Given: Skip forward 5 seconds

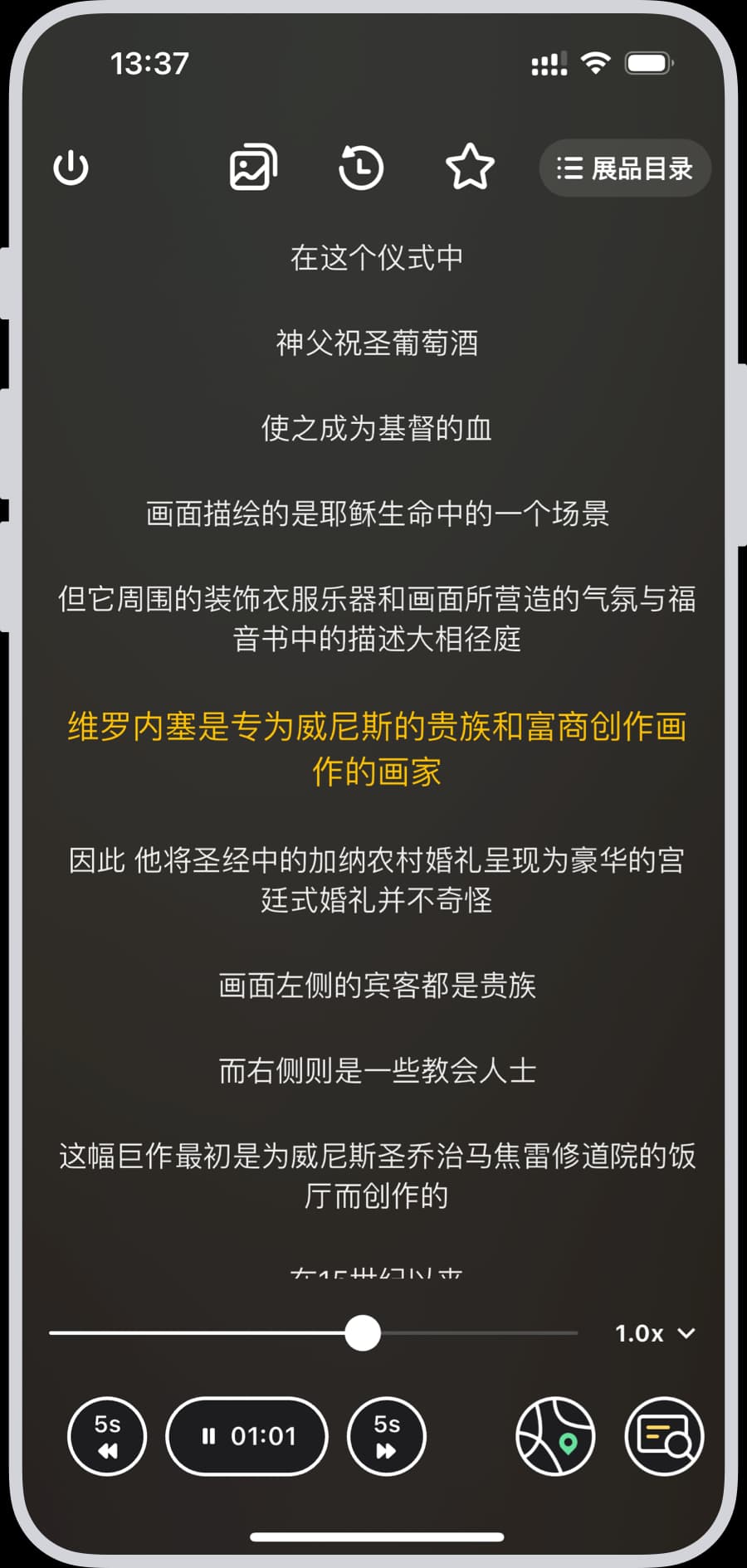Looking at the screenshot, I should click(387, 1436).
